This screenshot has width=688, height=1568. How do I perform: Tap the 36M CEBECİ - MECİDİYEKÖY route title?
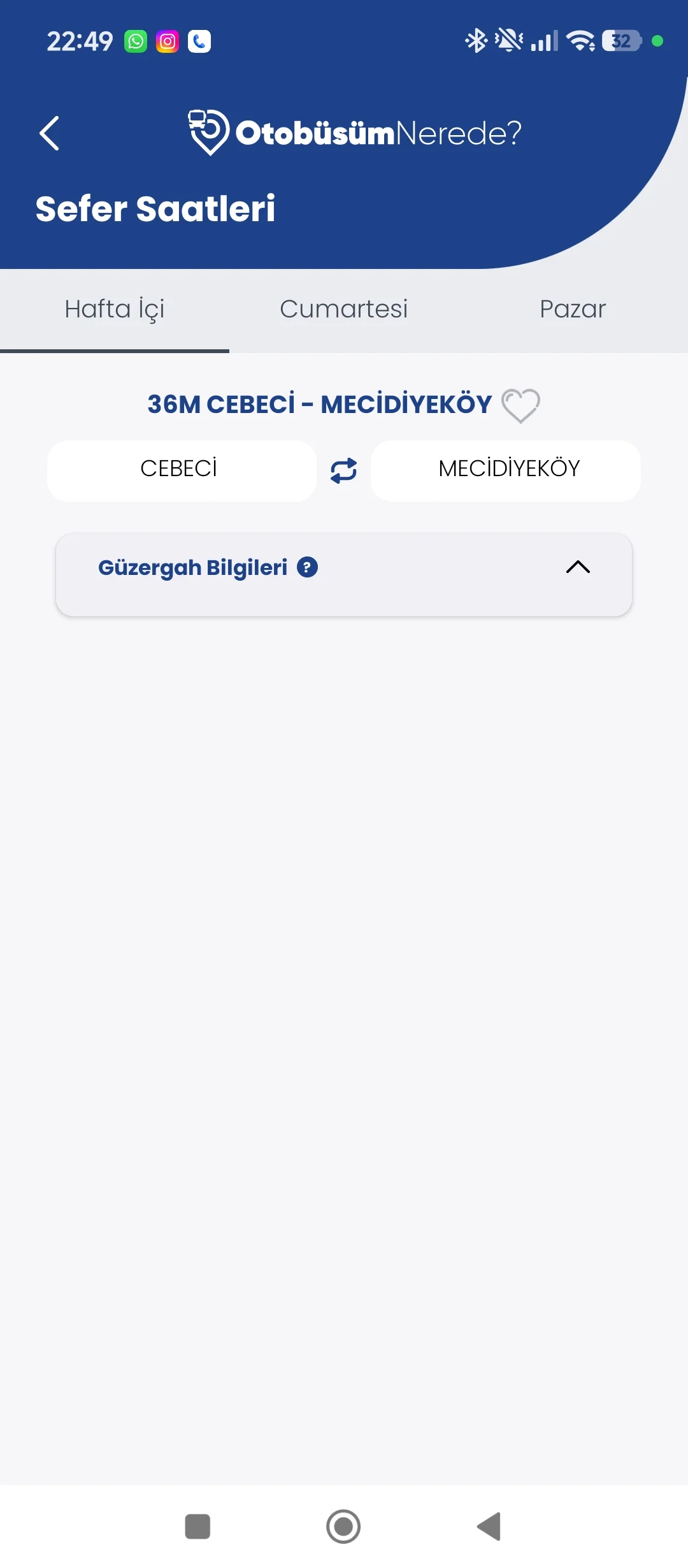click(319, 404)
